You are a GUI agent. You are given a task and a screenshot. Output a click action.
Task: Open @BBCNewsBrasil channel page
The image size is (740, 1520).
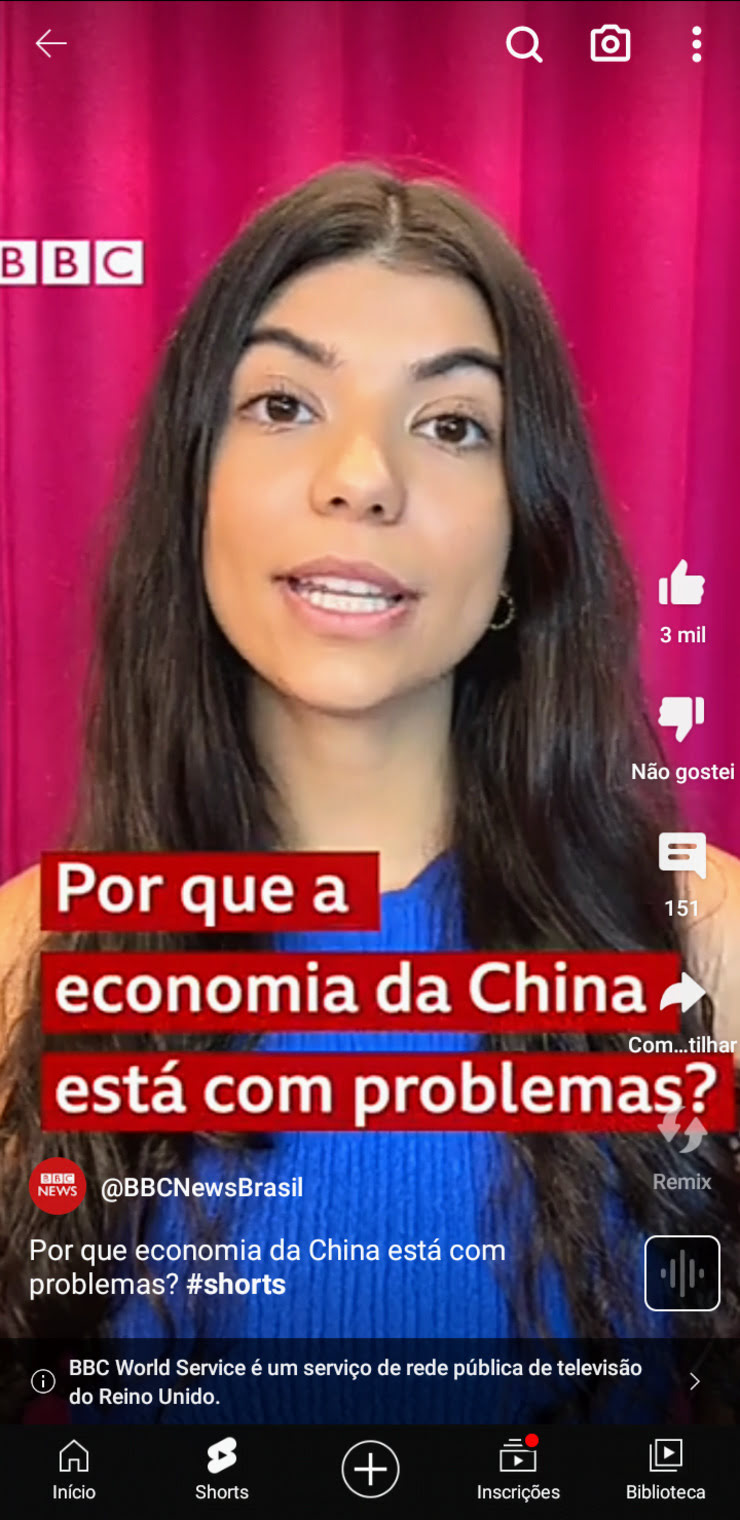[x=200, y=1187]
